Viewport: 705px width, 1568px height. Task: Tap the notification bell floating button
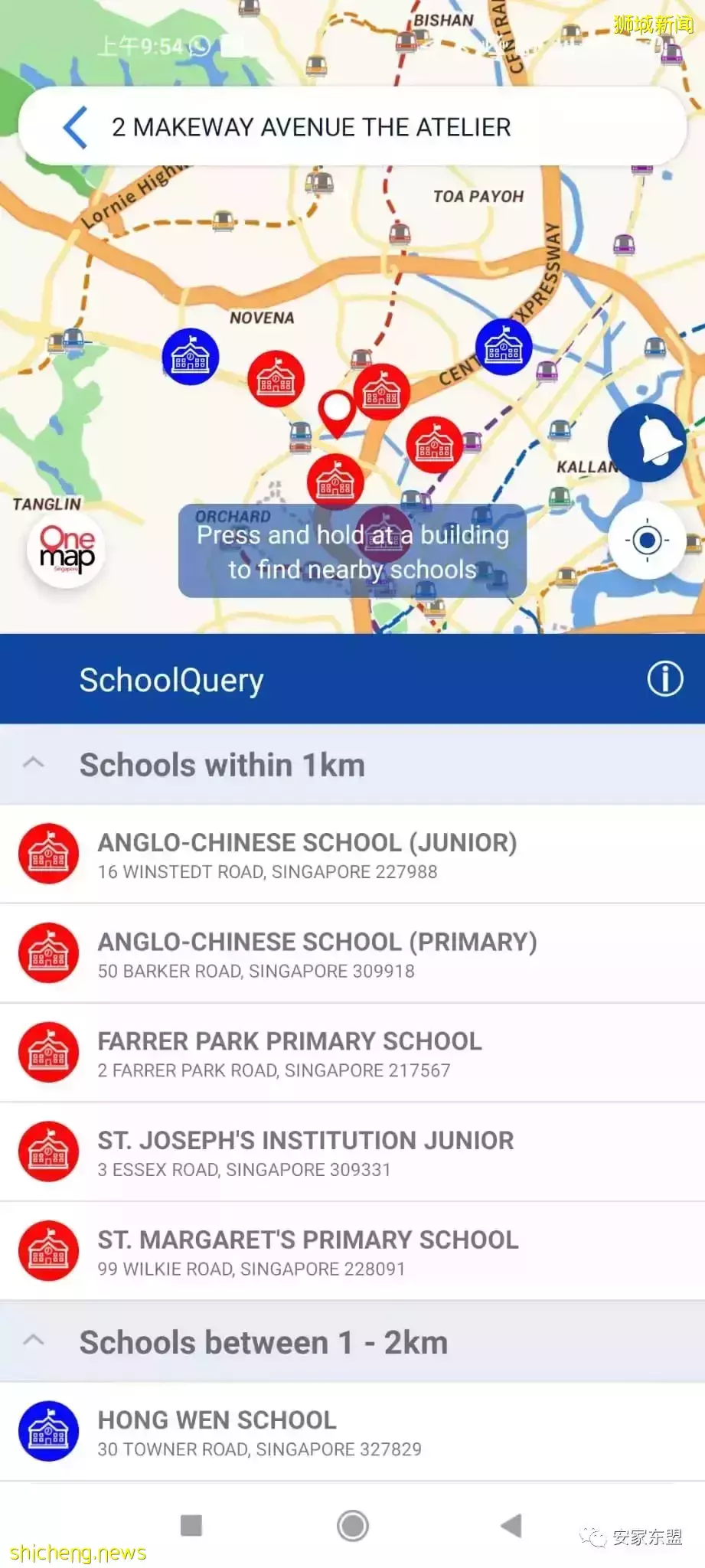pos(648,443)
